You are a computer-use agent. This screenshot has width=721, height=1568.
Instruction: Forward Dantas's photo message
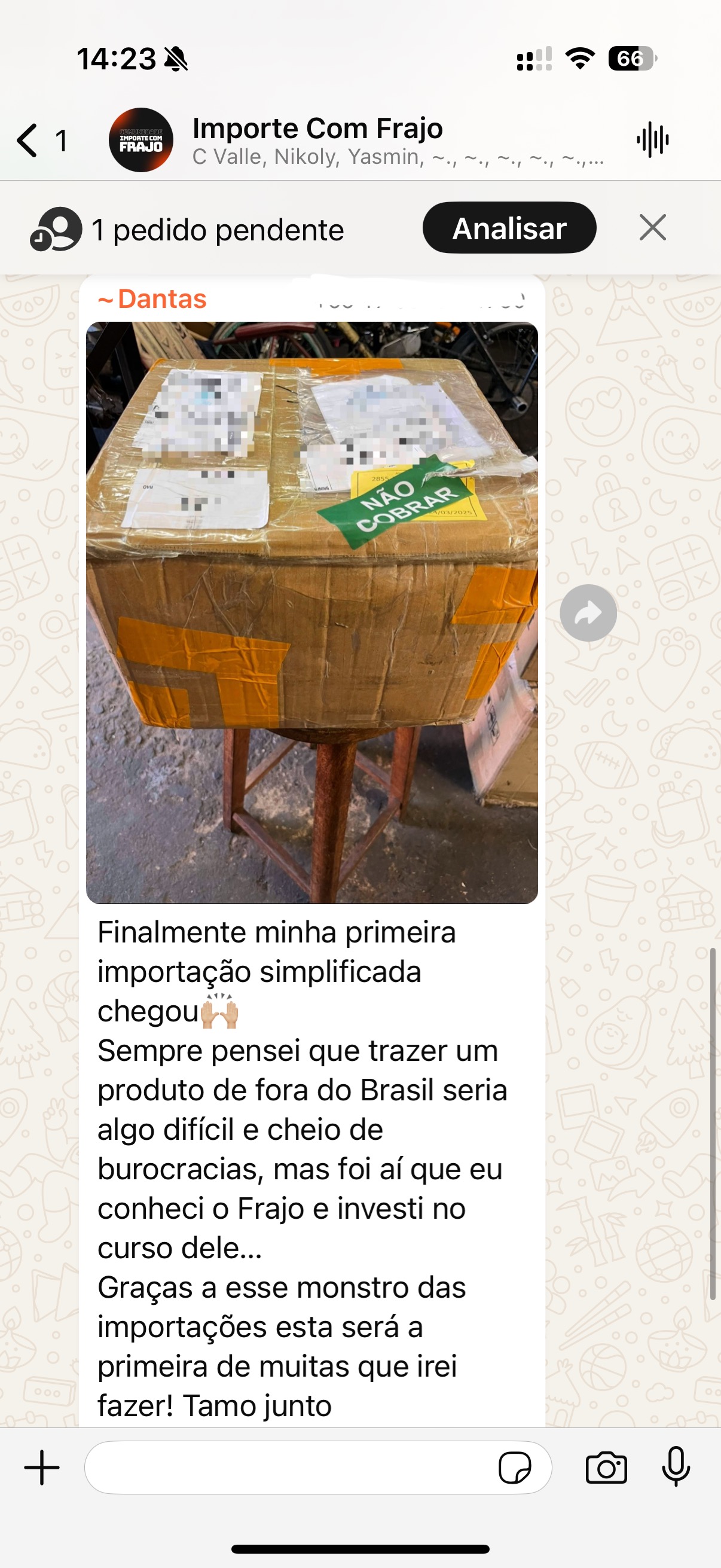(x=588, y=613)
